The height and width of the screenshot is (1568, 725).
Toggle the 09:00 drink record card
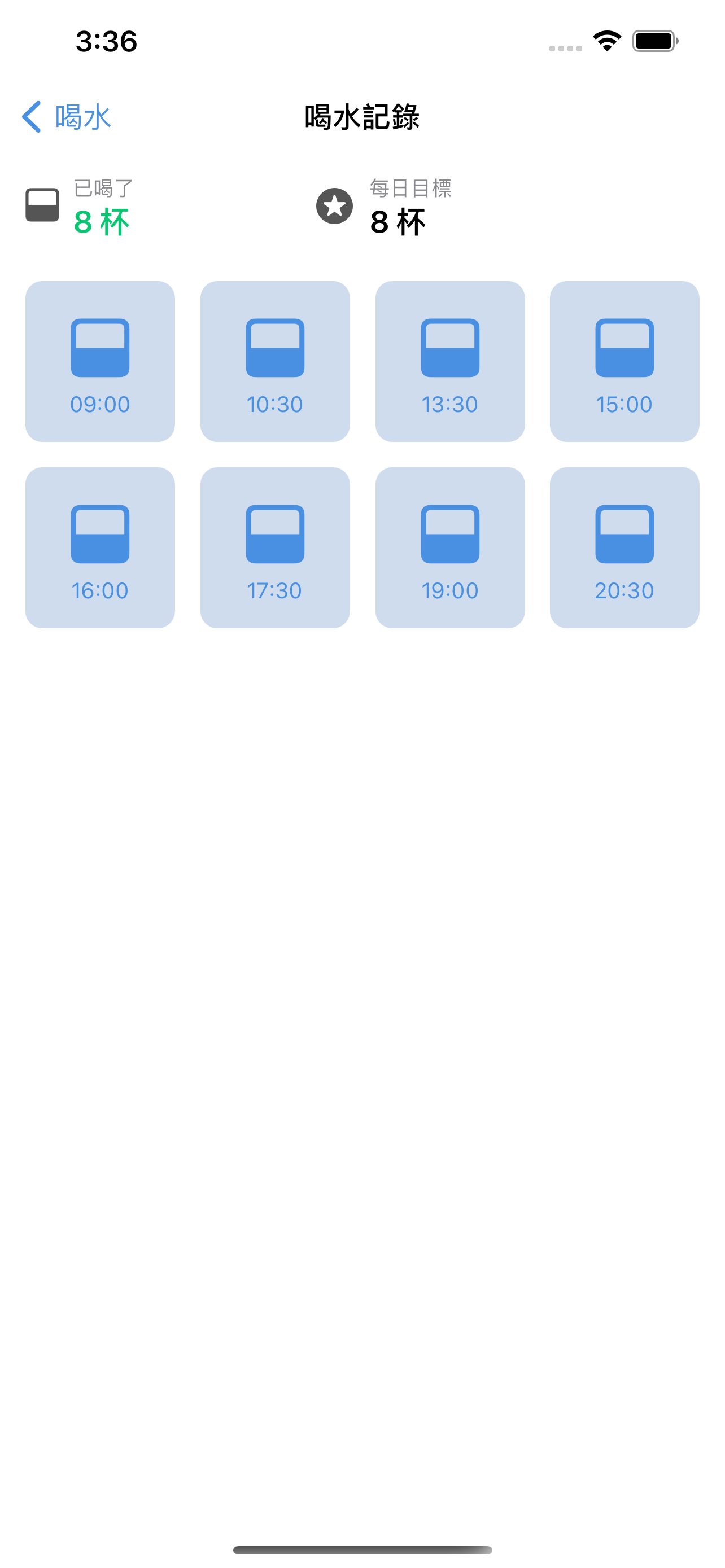click(99, 361)
